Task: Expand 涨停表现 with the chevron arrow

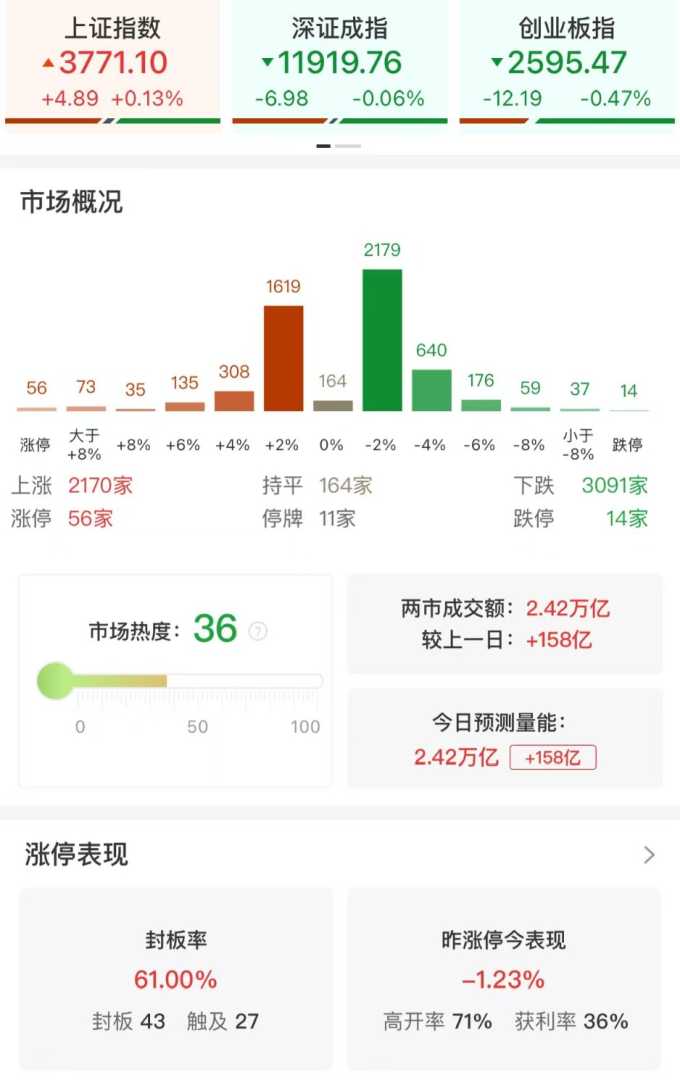Action: pos(649,855)
